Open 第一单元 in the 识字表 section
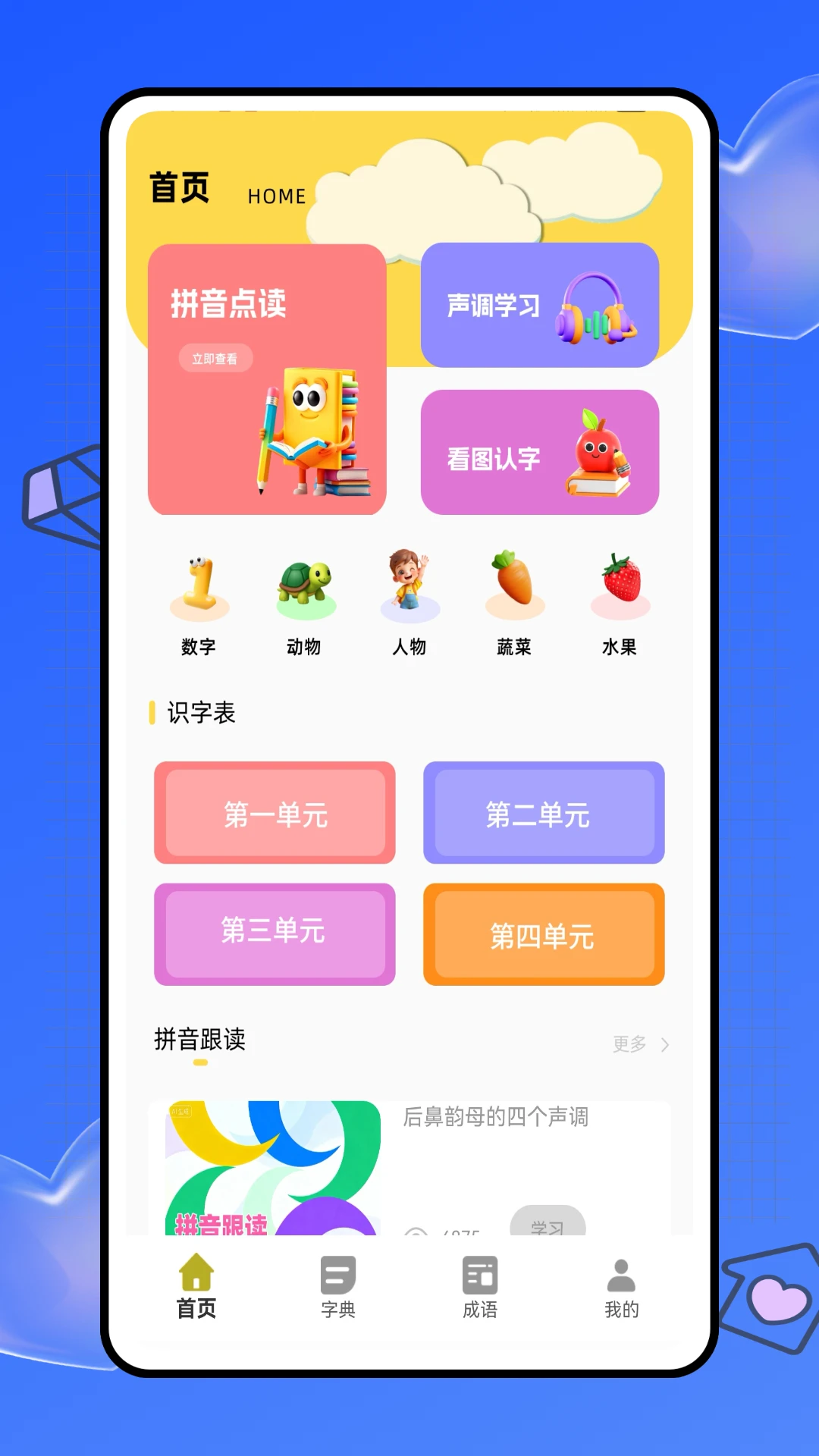This screenshot has width=819, height=1456. (x=275, y=814)
